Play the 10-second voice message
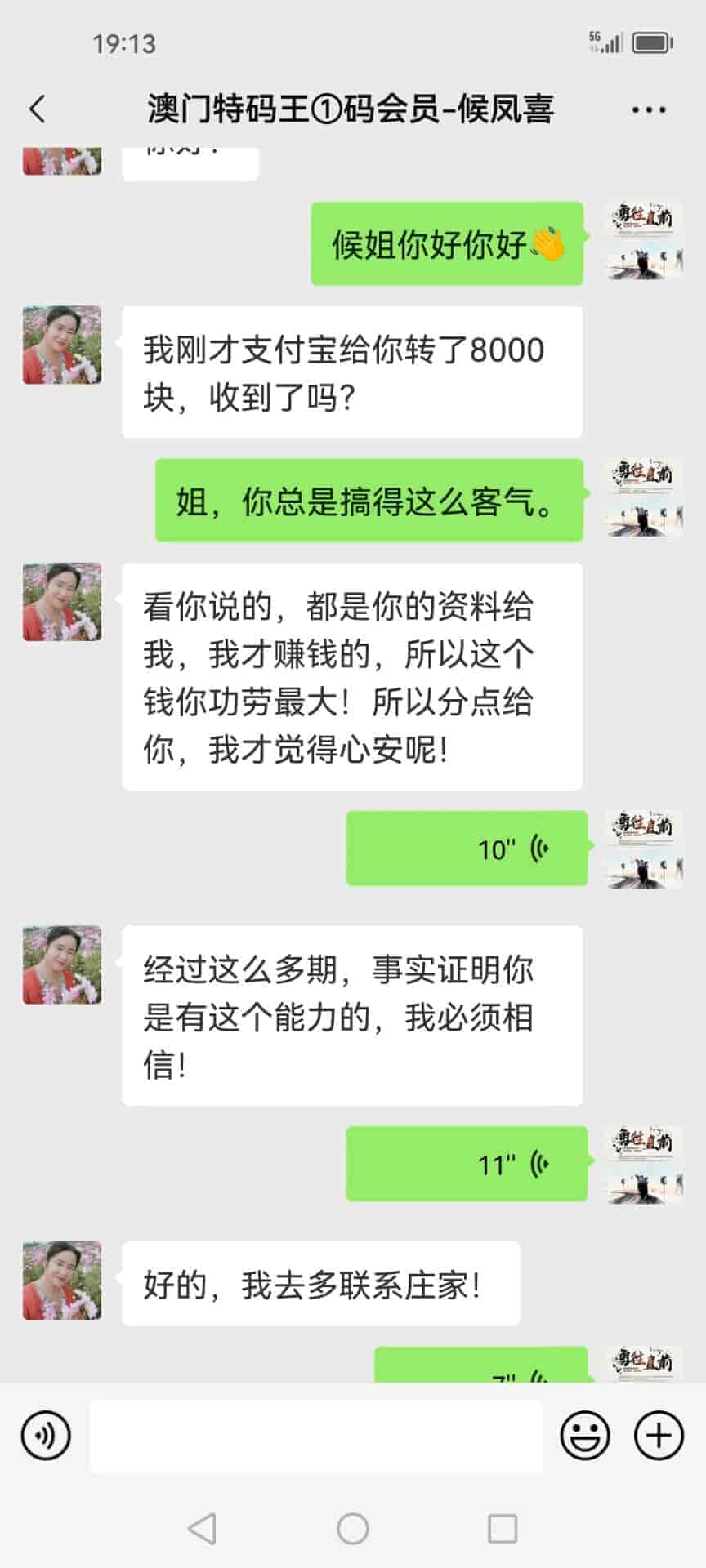 click(x=467, y=848)
